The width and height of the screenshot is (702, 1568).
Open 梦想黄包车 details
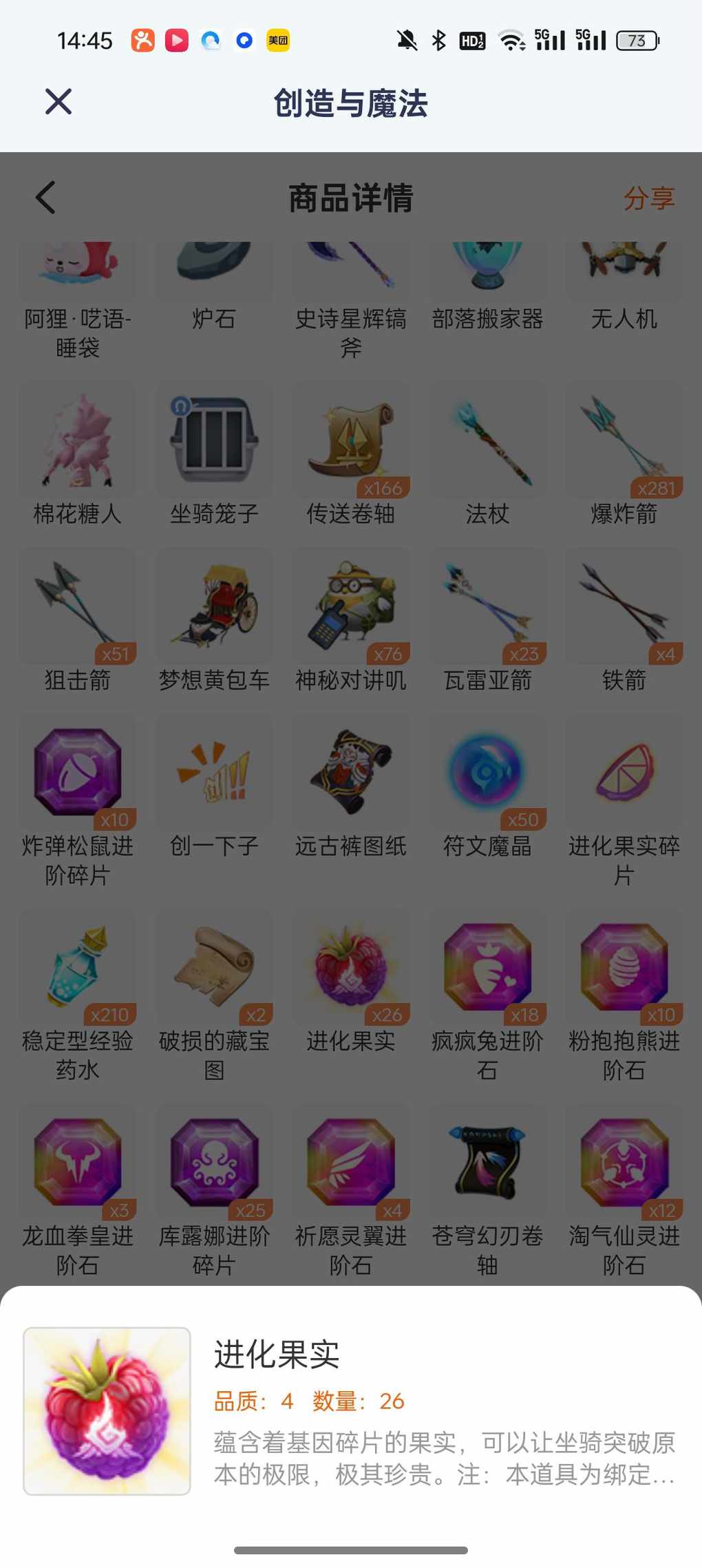pos(214,623)
